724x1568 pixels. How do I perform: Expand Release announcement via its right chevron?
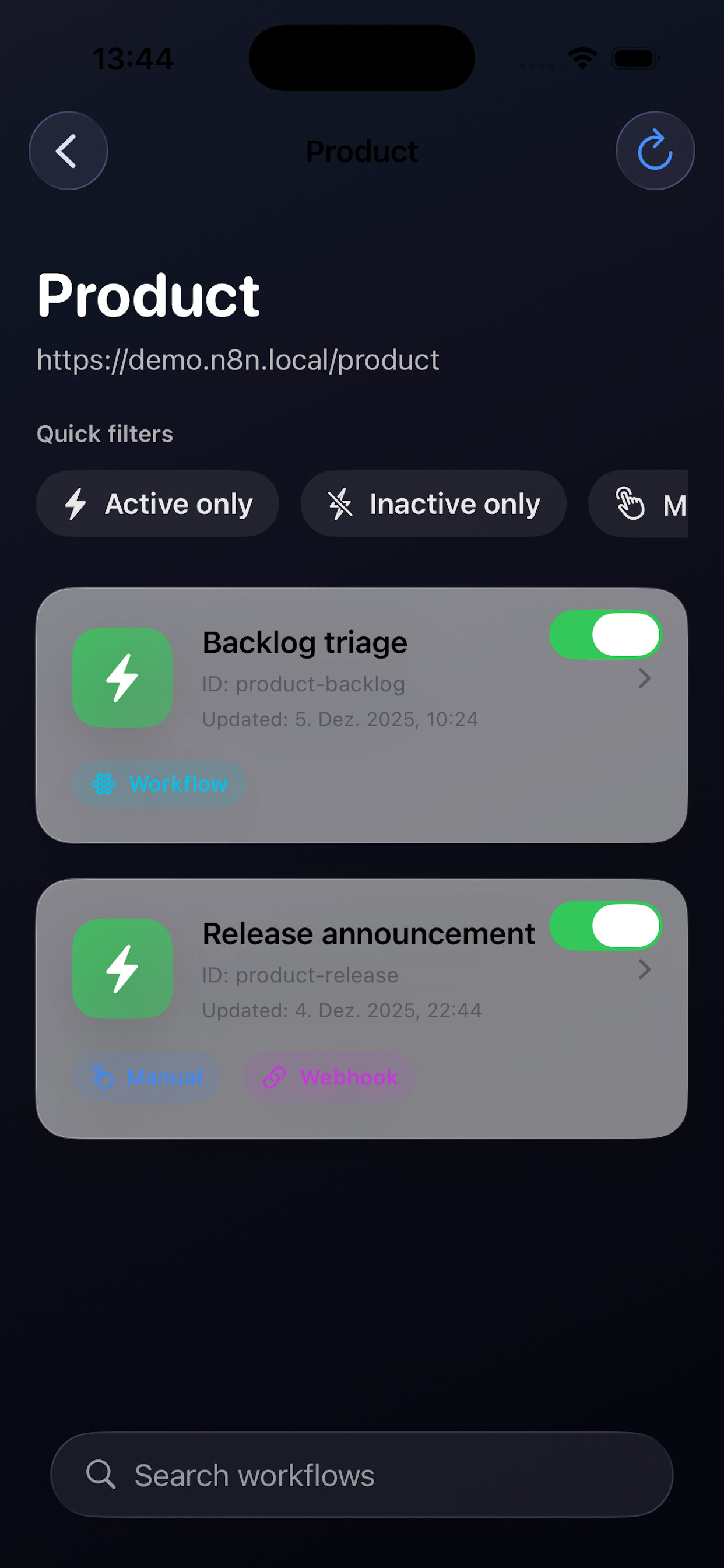point(644,970)
